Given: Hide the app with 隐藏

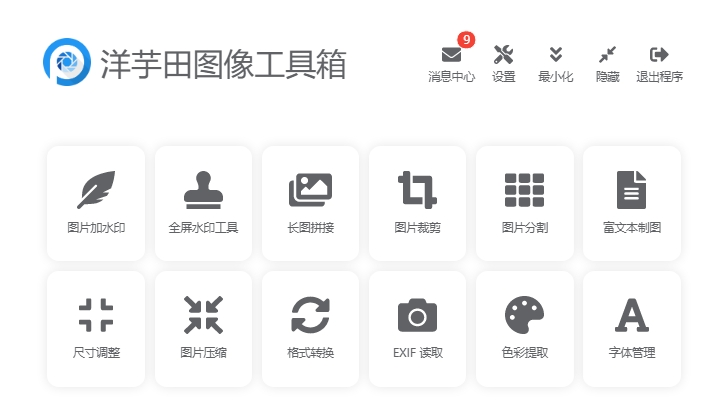Looking at the screenshot, I should pos(607,62).
